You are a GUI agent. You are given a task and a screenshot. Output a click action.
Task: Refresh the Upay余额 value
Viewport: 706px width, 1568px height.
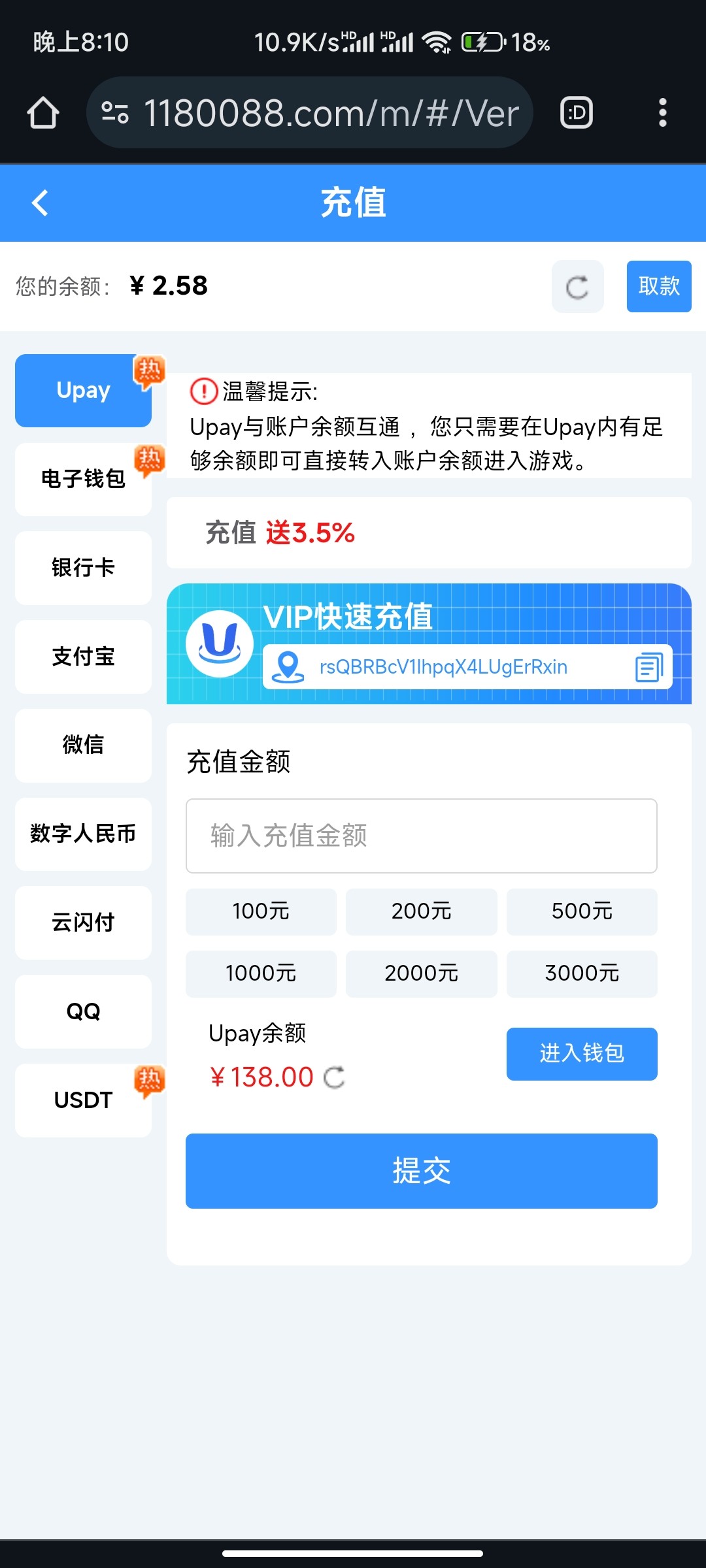pyautogui.click(x=334, y=1077)
